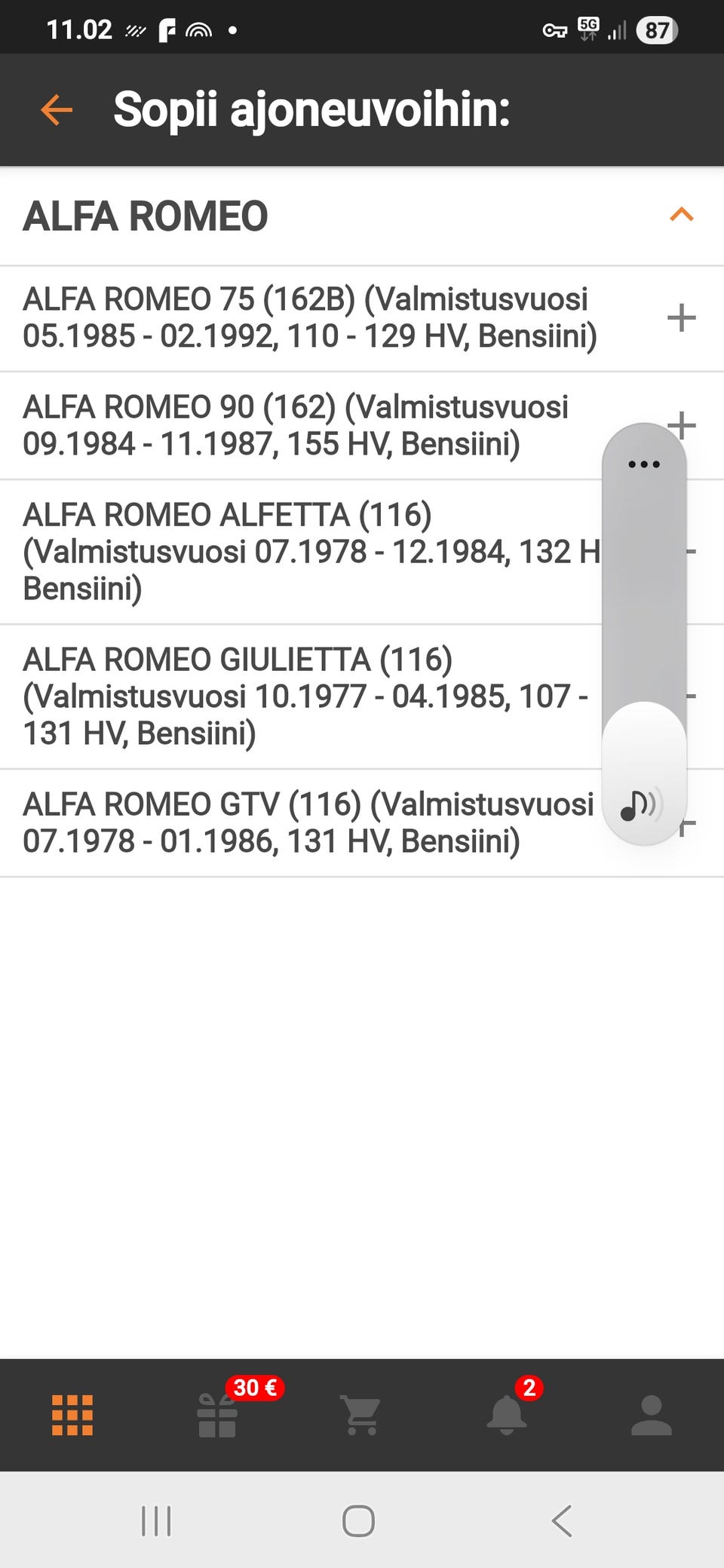Screen dimensions: 724x1568
Task: Tap the system home button
Action: pyautogui.click(x=358, y=1521)
